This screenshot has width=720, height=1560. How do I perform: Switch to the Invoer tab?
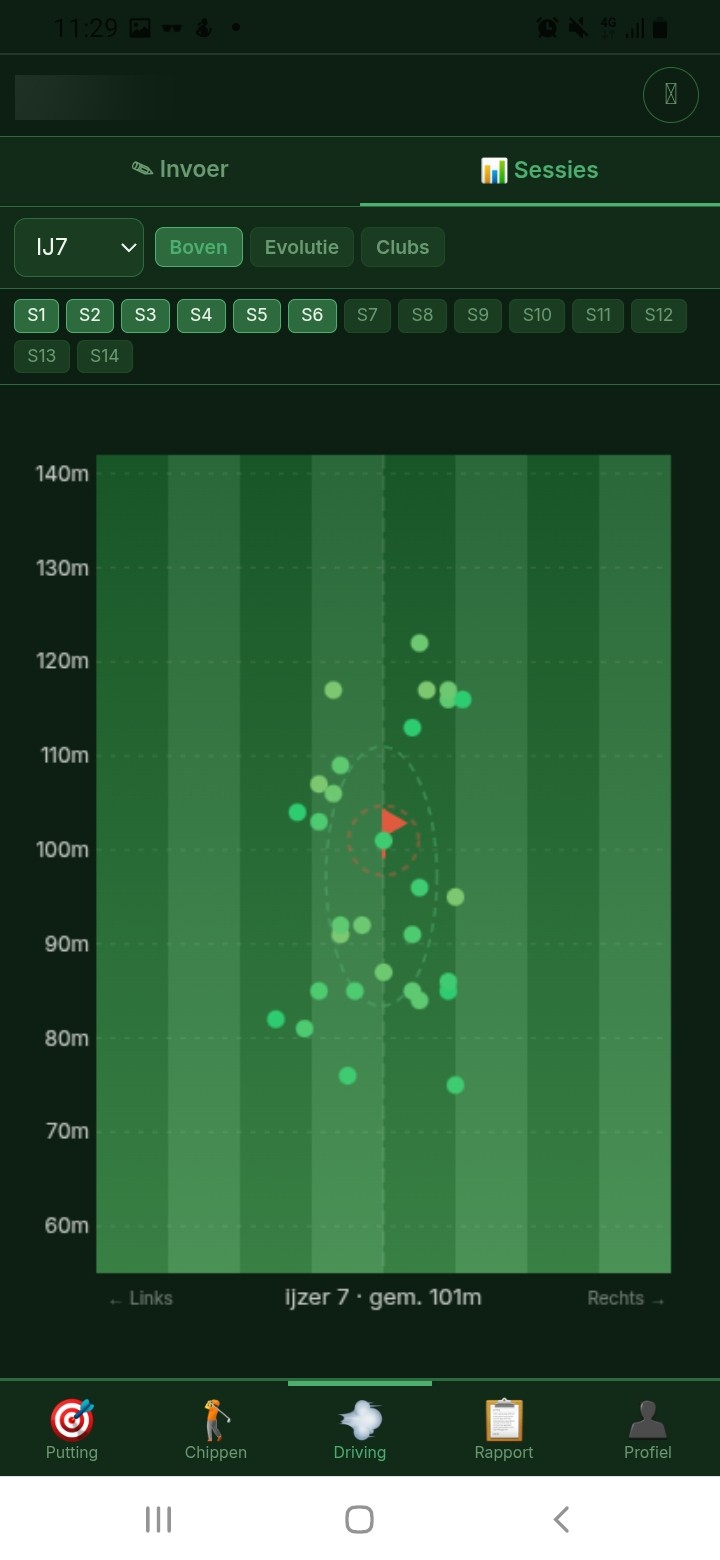coord(180,170)
